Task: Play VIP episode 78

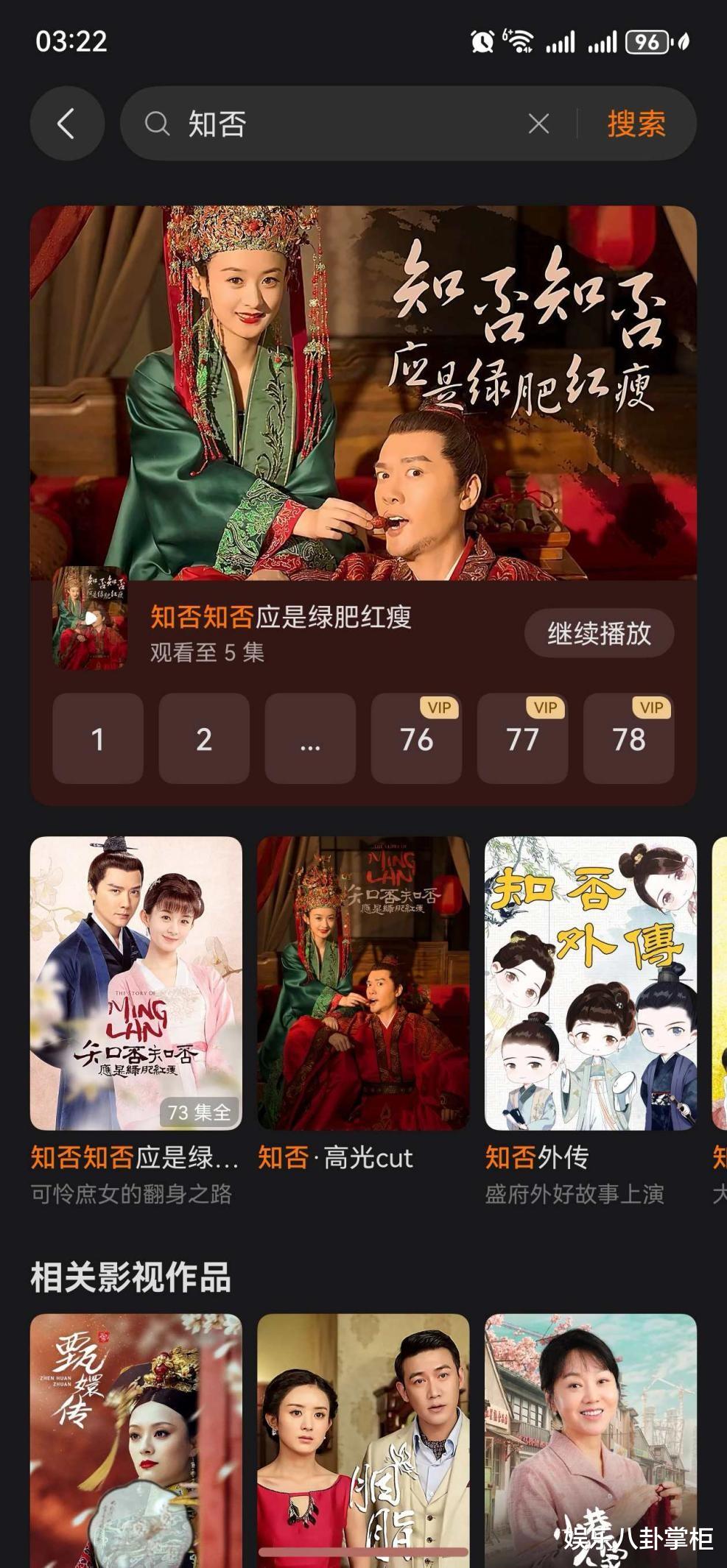Action: (x=628, y=738)
